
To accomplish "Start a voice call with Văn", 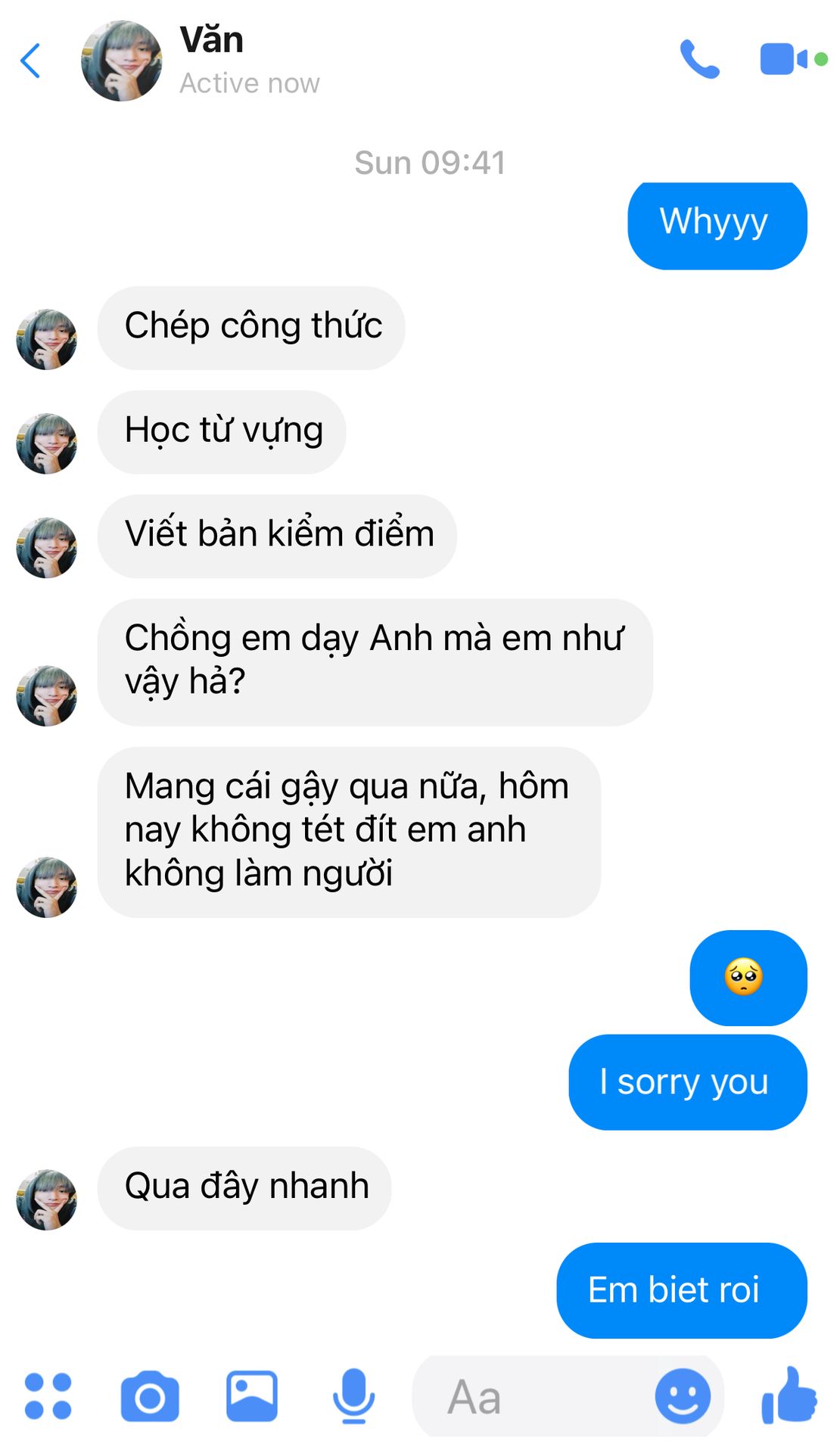I will (699, 59).
